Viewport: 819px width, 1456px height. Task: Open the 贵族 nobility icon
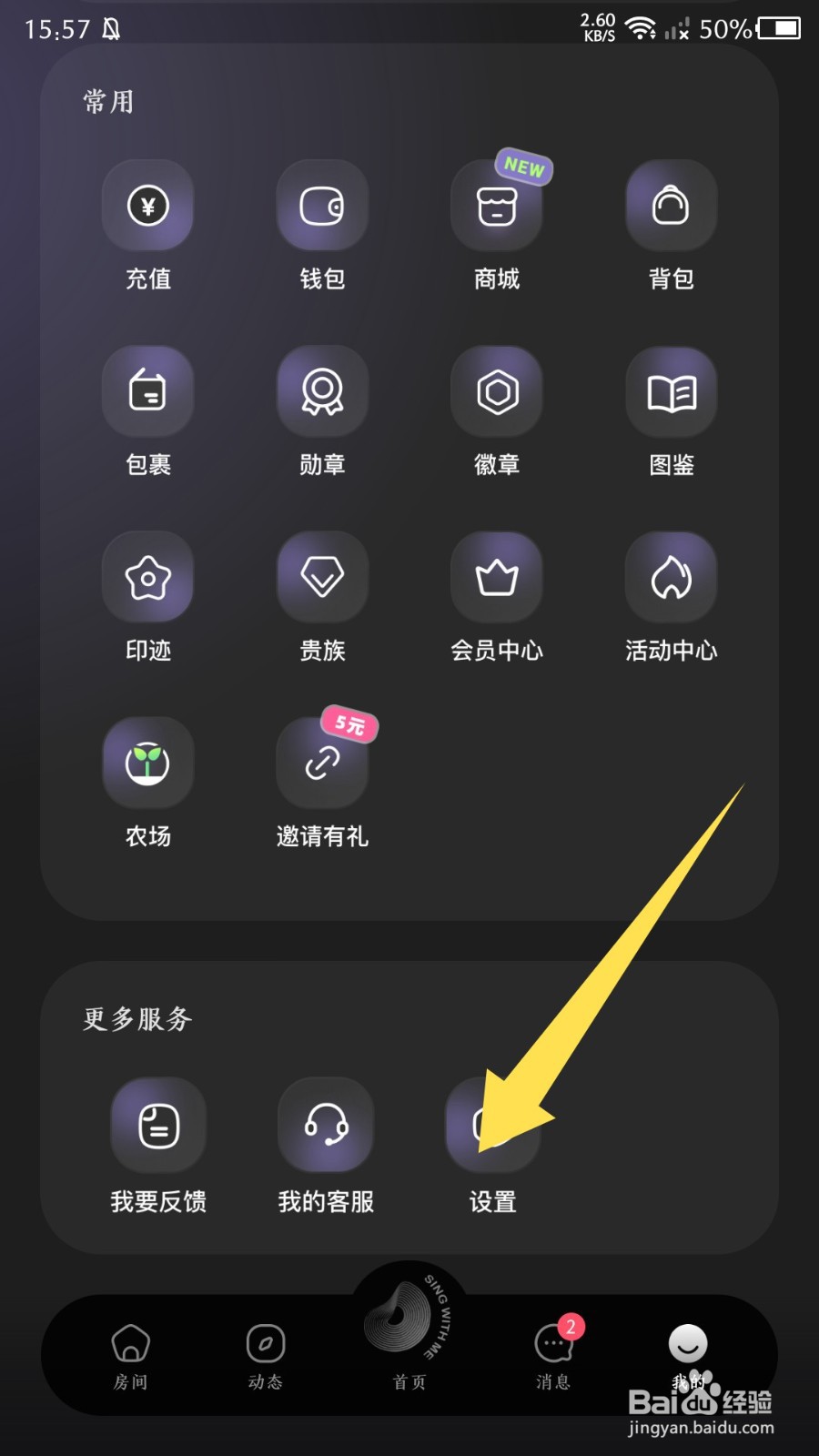point(322,578)
